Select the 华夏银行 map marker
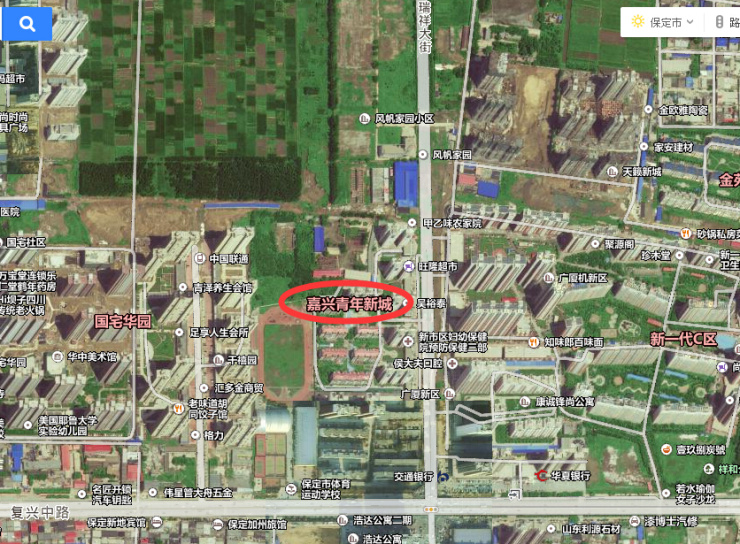 click(541, 475)
